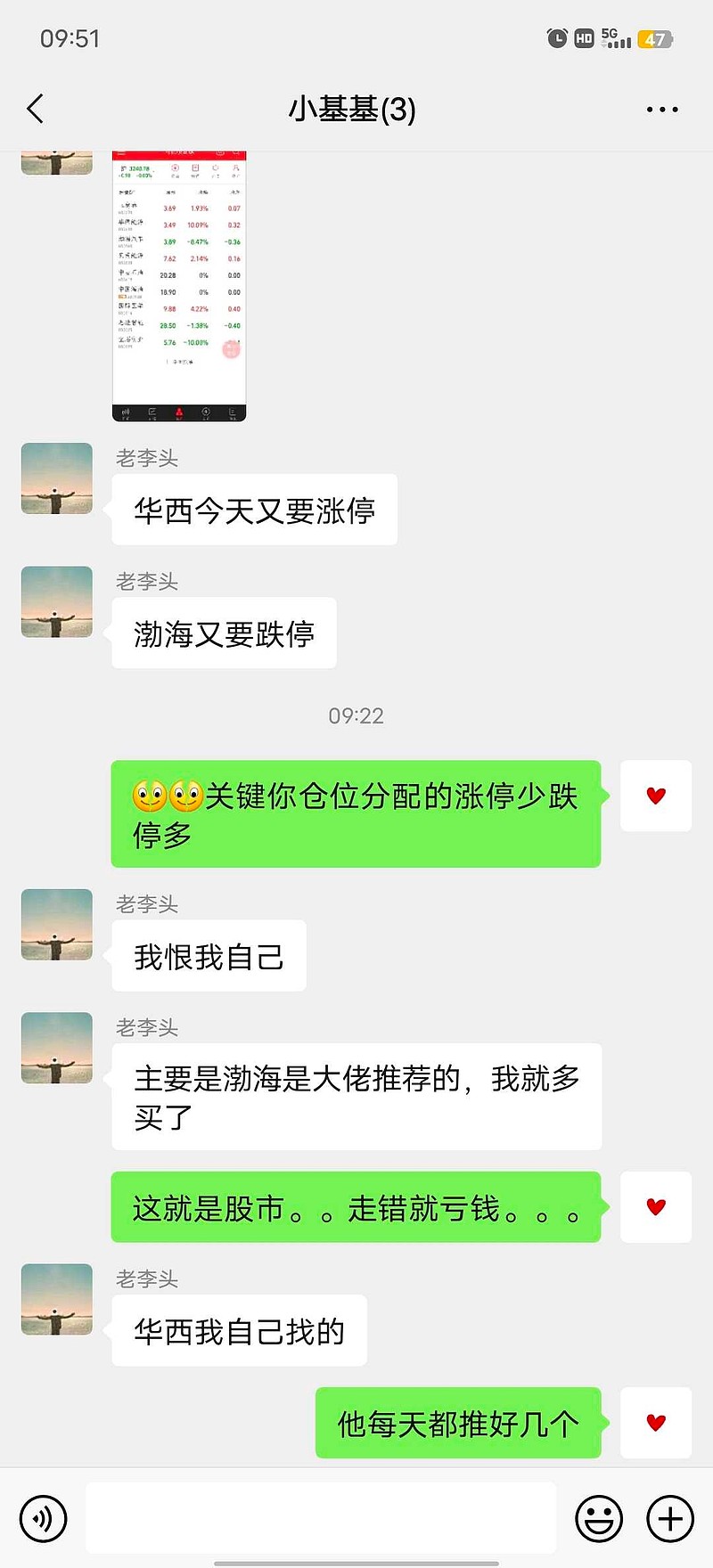This screenshot has height=1568, width=713.
Task: Tap 老李头's avatar next to 我恨我自己
Action: click(x=55, y=924)
